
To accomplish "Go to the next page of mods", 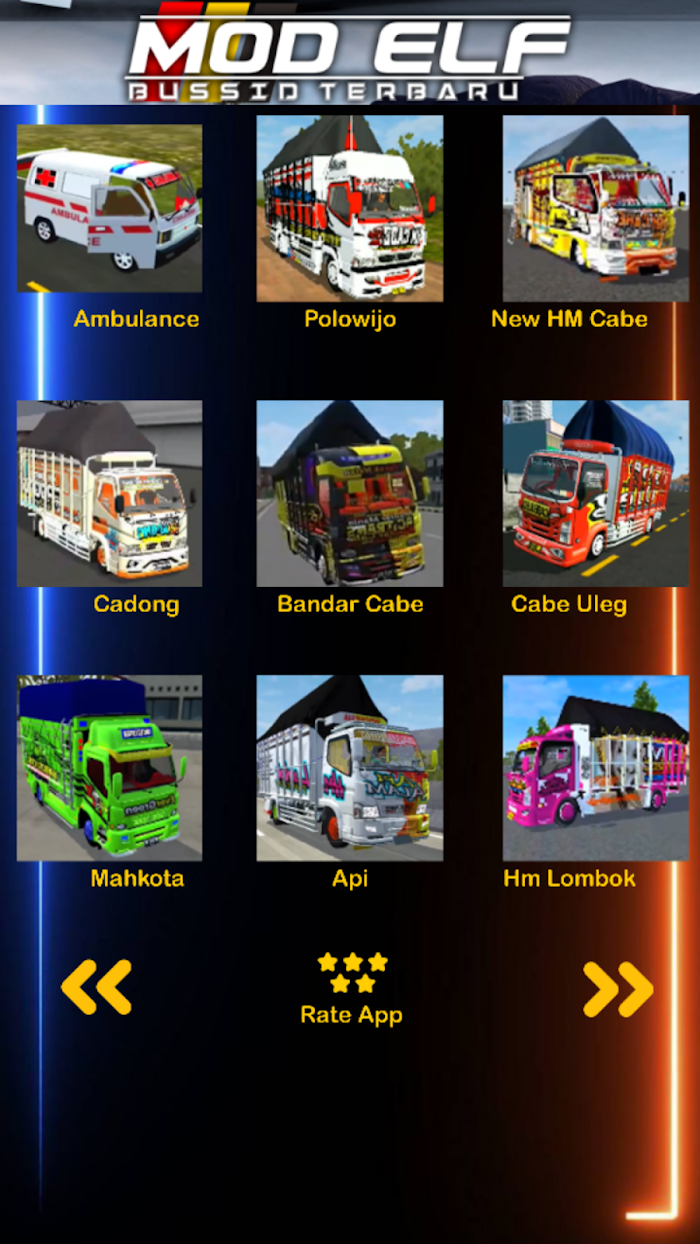I will point(618,989).
